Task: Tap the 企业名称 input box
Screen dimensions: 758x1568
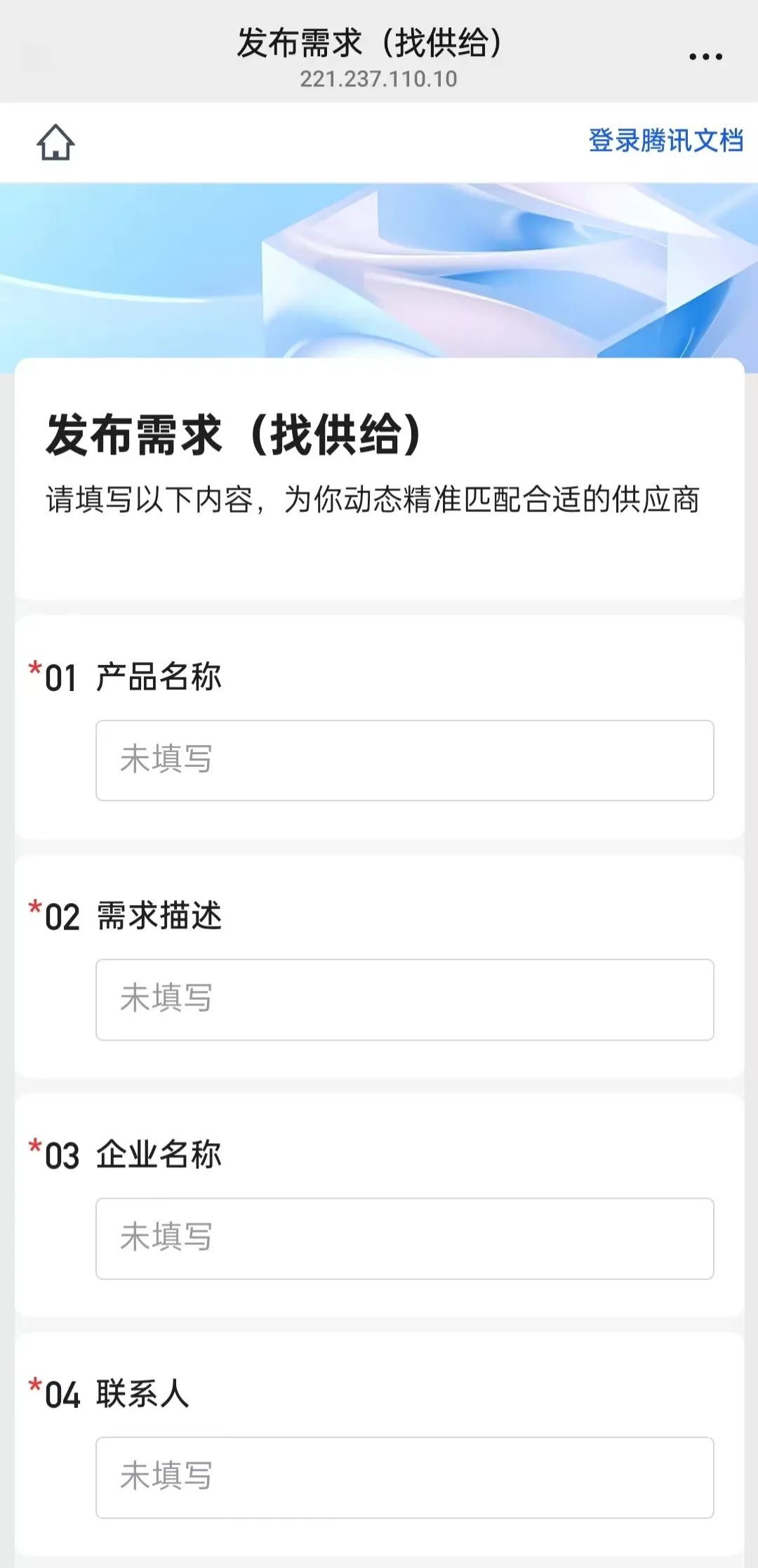Action: (405, 1238)
